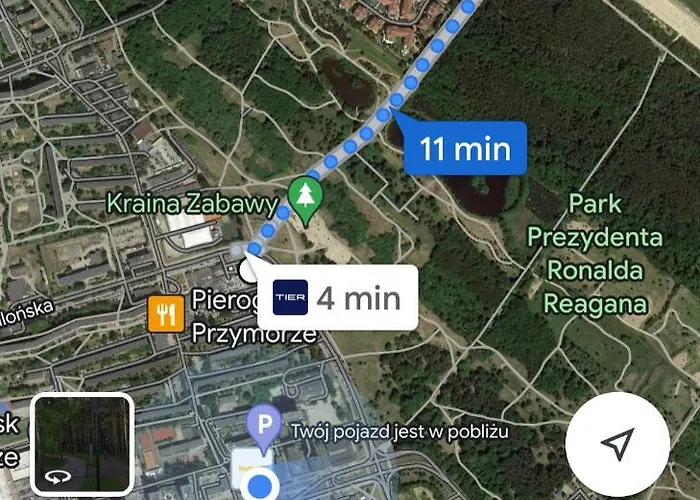Open the Pierogarnia Przymorze restaurant marker
The width and height of the screenshot is (700, 500).
click(x=165, y=315)
